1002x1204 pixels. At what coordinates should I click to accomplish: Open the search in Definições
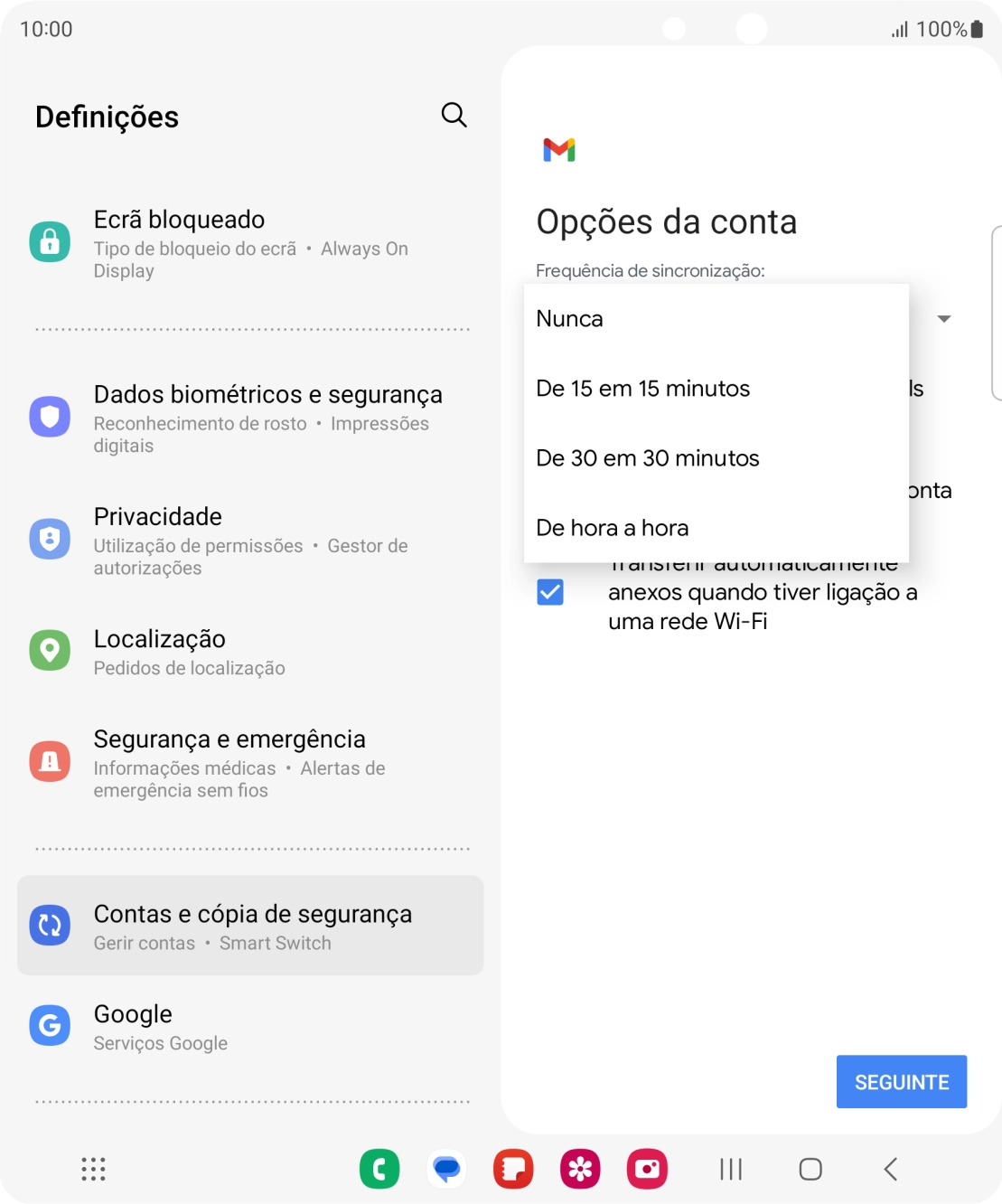[x=454, y=115]
